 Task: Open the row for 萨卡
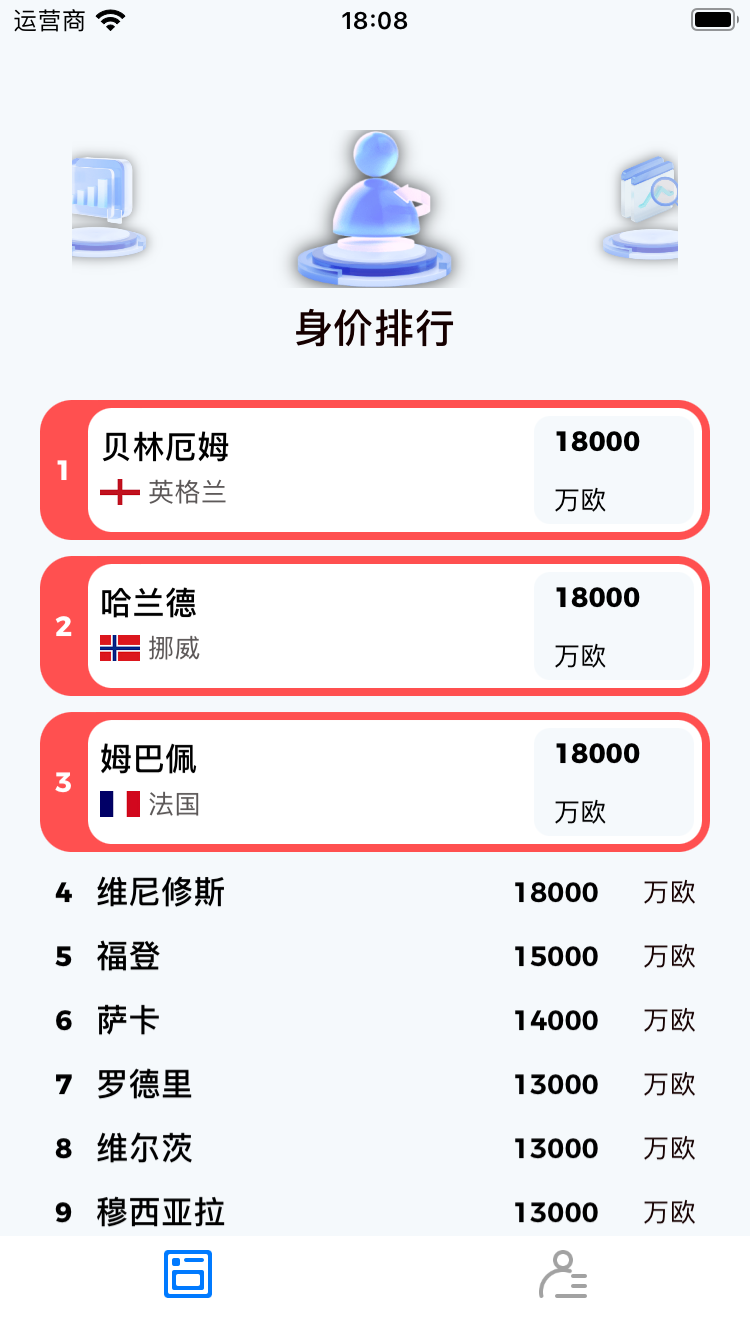pos(375,1020)
